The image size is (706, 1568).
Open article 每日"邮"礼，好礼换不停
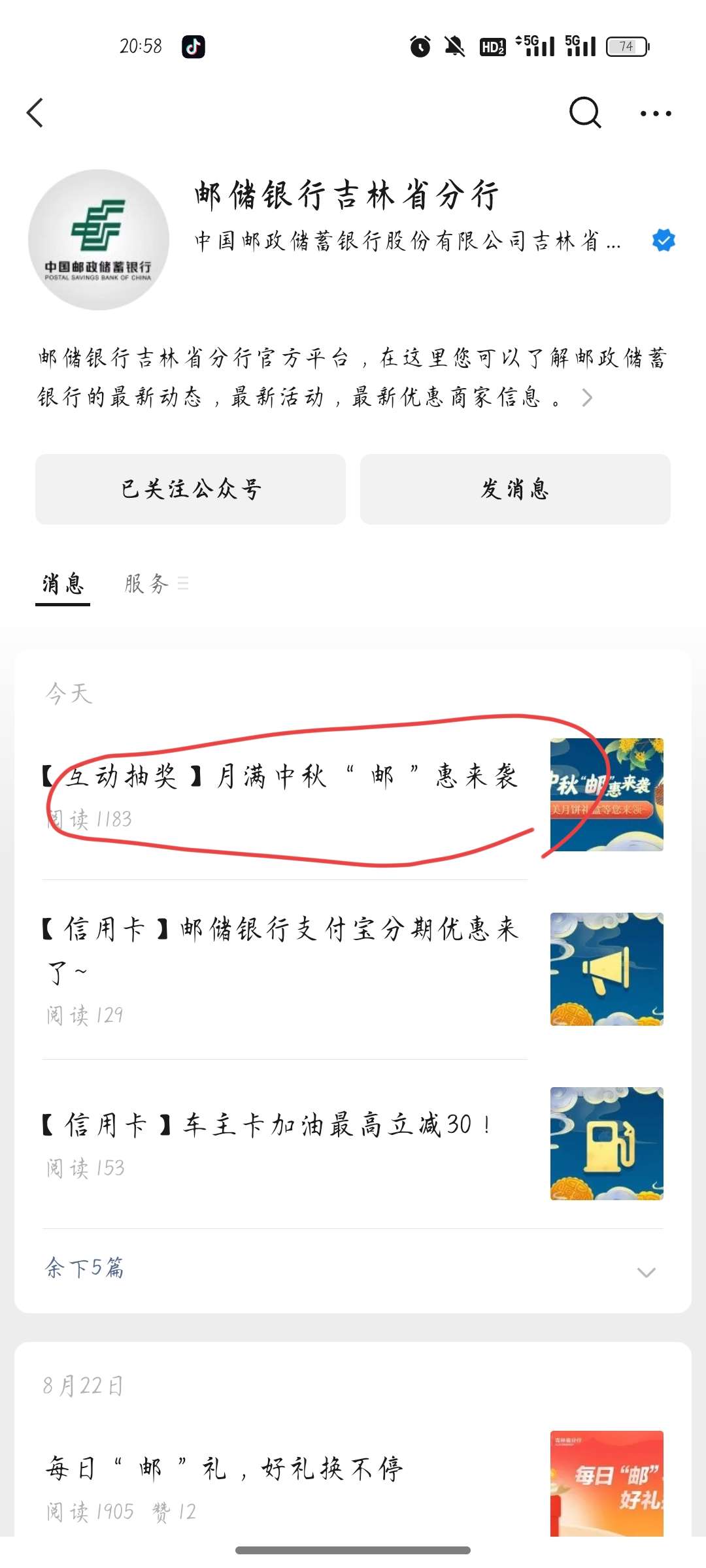[x=226, y=1468]
